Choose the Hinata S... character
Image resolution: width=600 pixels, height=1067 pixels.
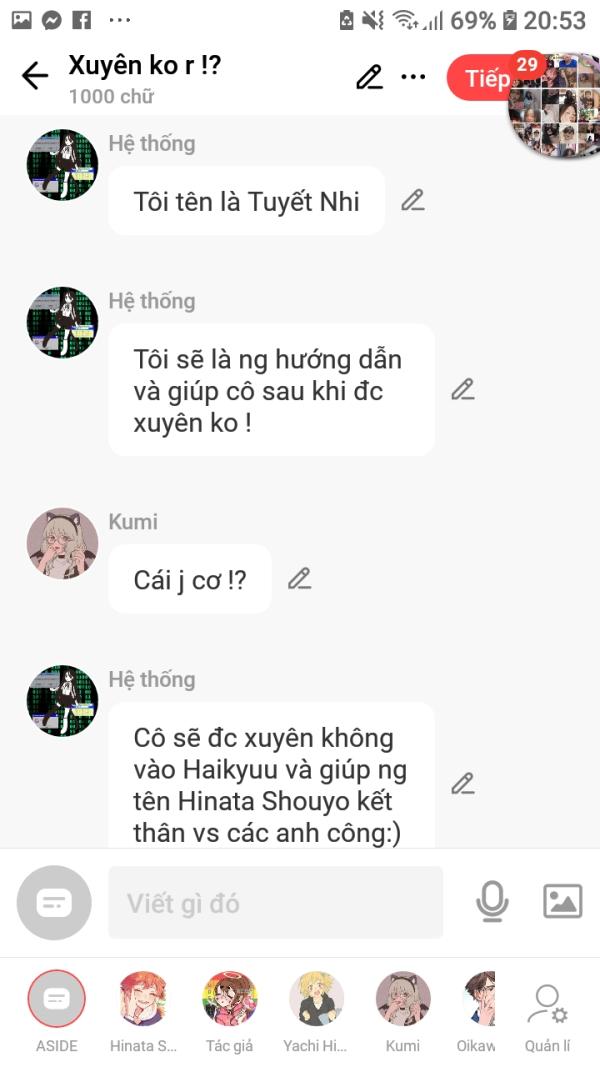click(143, 1012)
